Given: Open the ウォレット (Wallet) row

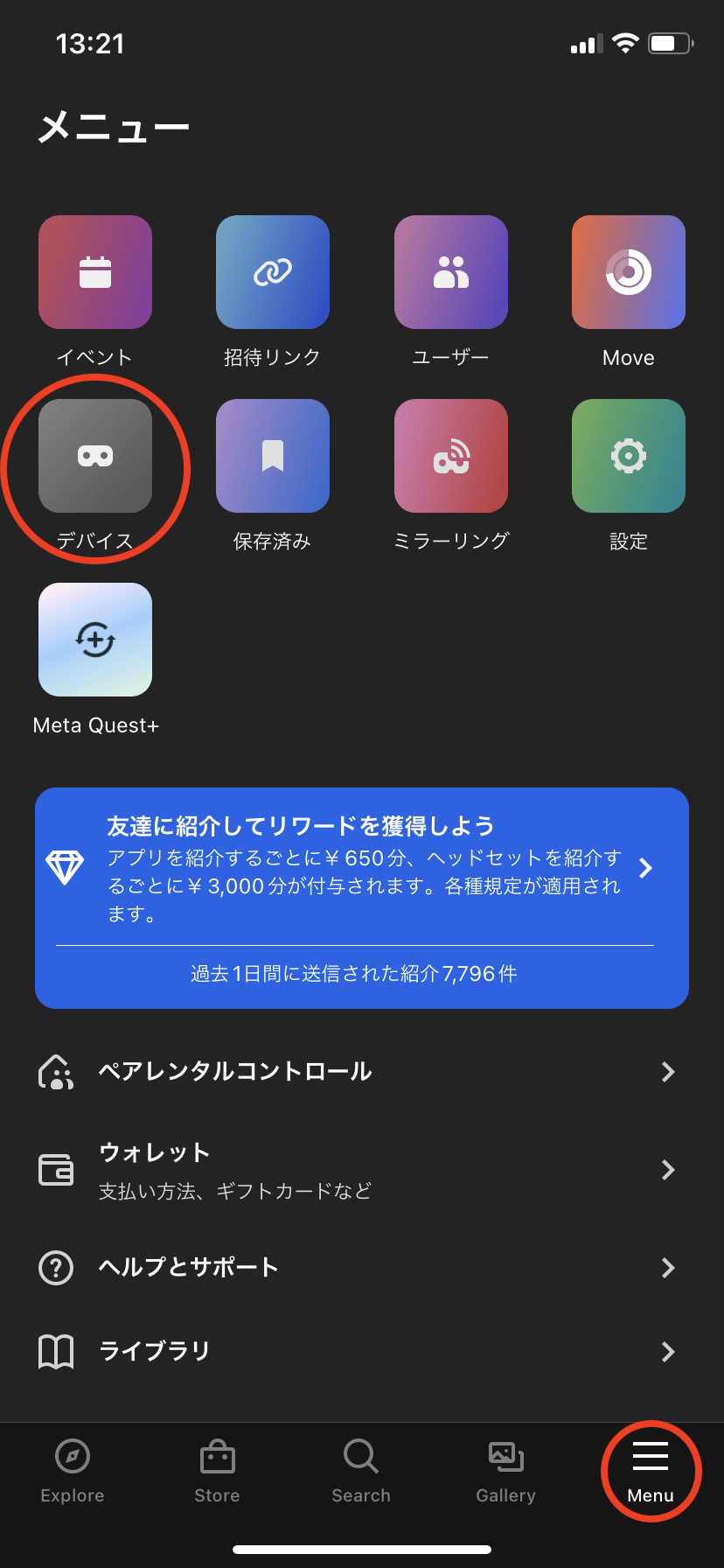Looking at the screenshot, I should [362, 1170].
